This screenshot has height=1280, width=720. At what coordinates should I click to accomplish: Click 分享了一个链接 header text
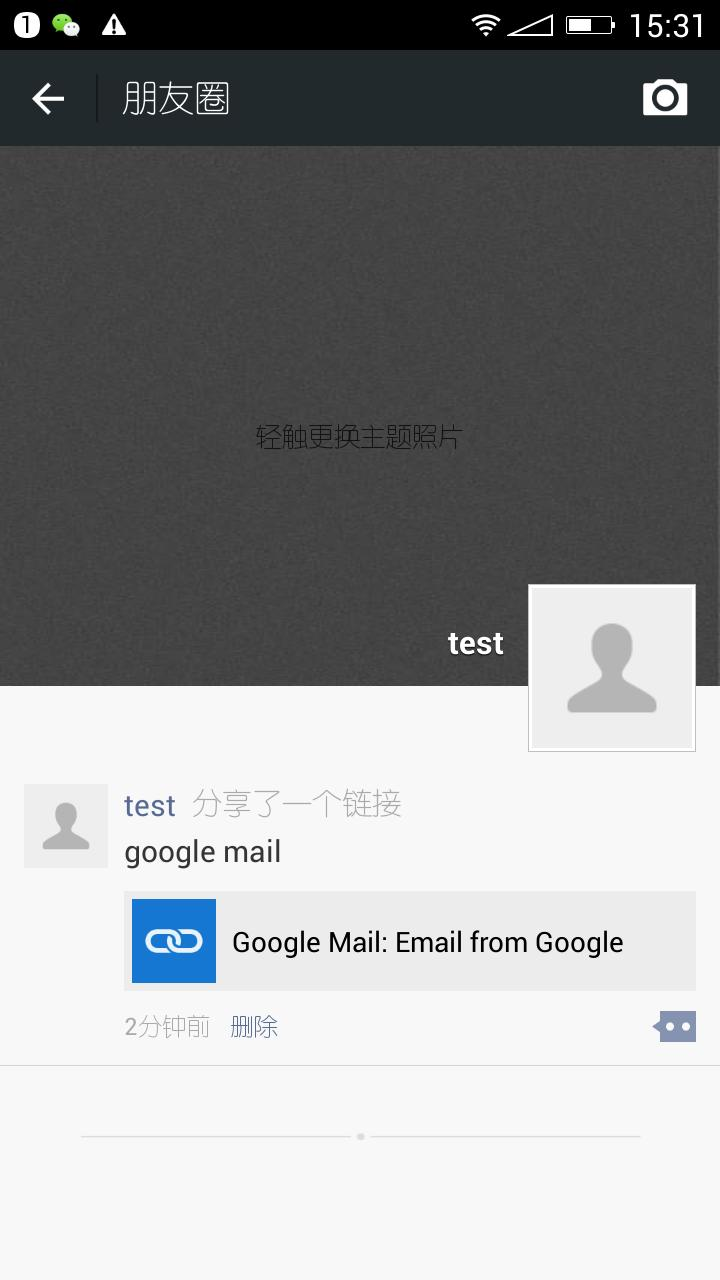(293, 805)
